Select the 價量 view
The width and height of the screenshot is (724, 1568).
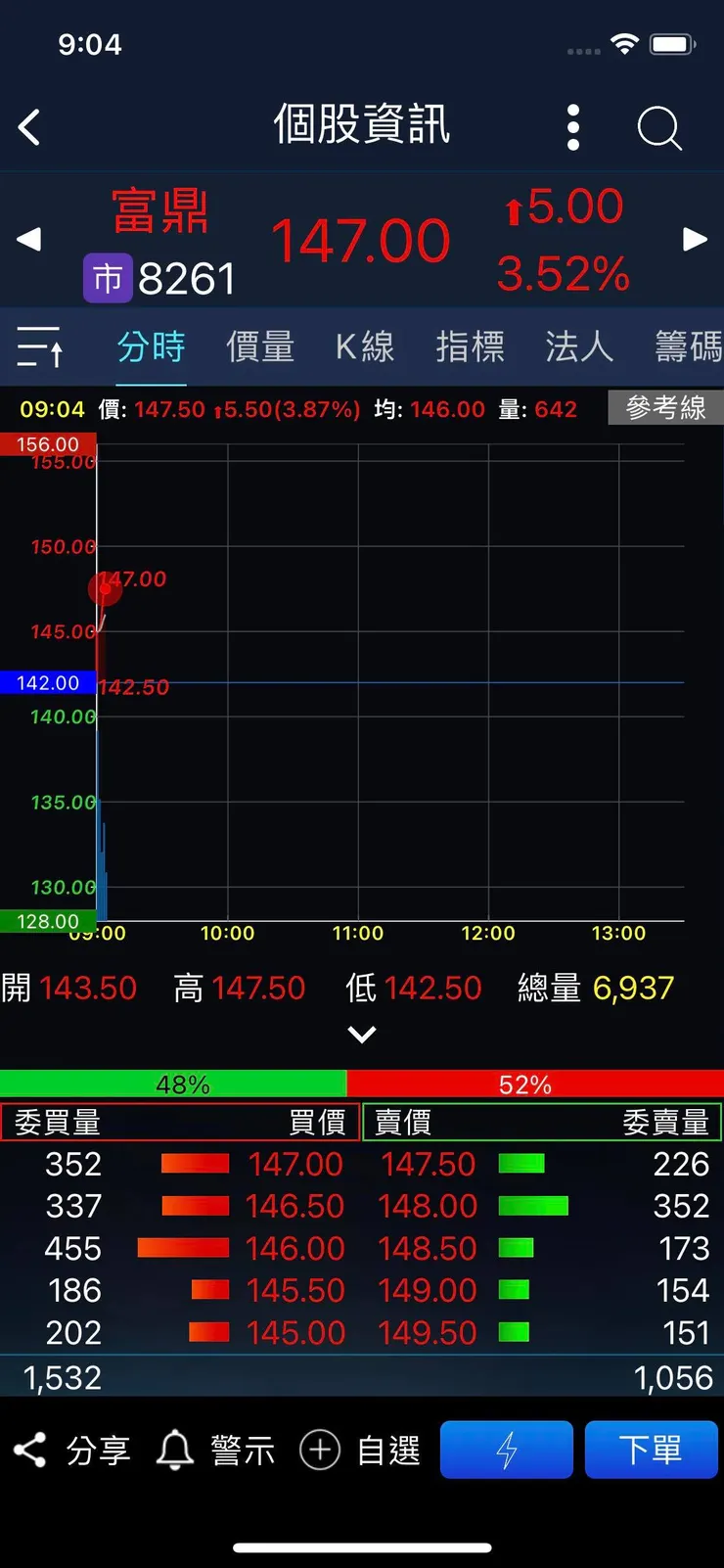point(258,347)
